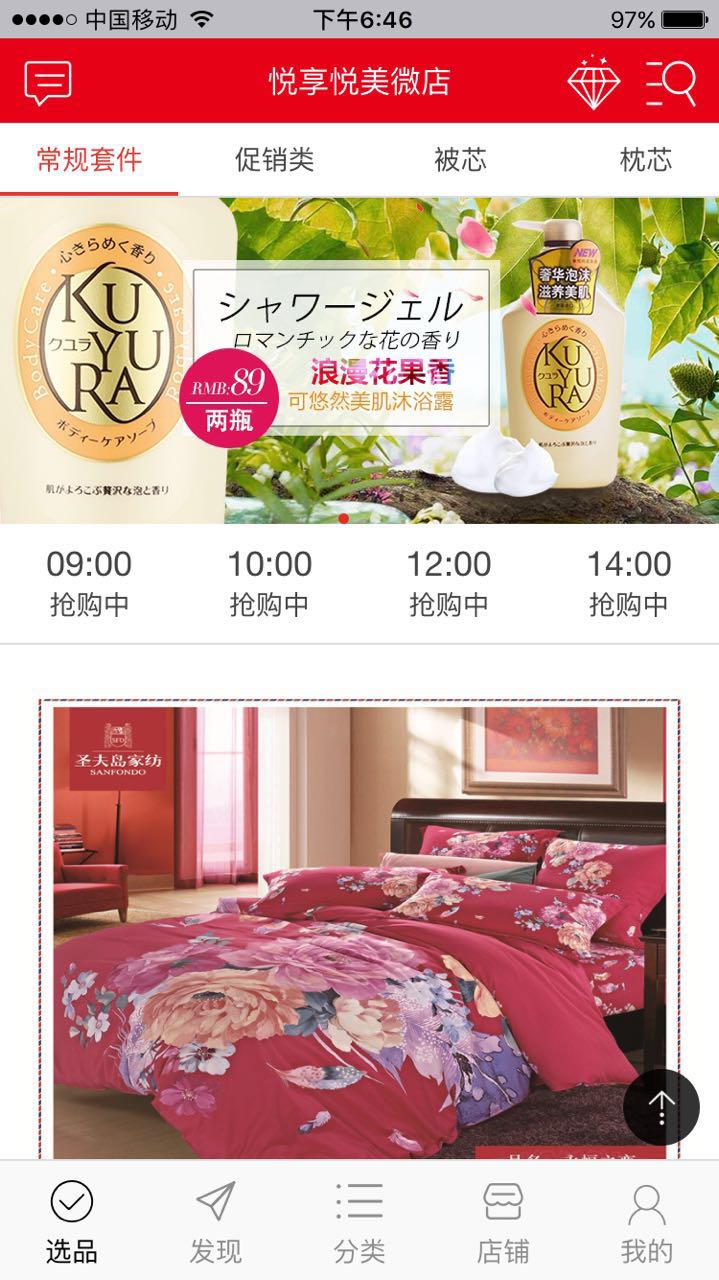Viewport: 719px width, 1280px height.
Task: Go to the 我的 tab
Action: coord(646,1222)
